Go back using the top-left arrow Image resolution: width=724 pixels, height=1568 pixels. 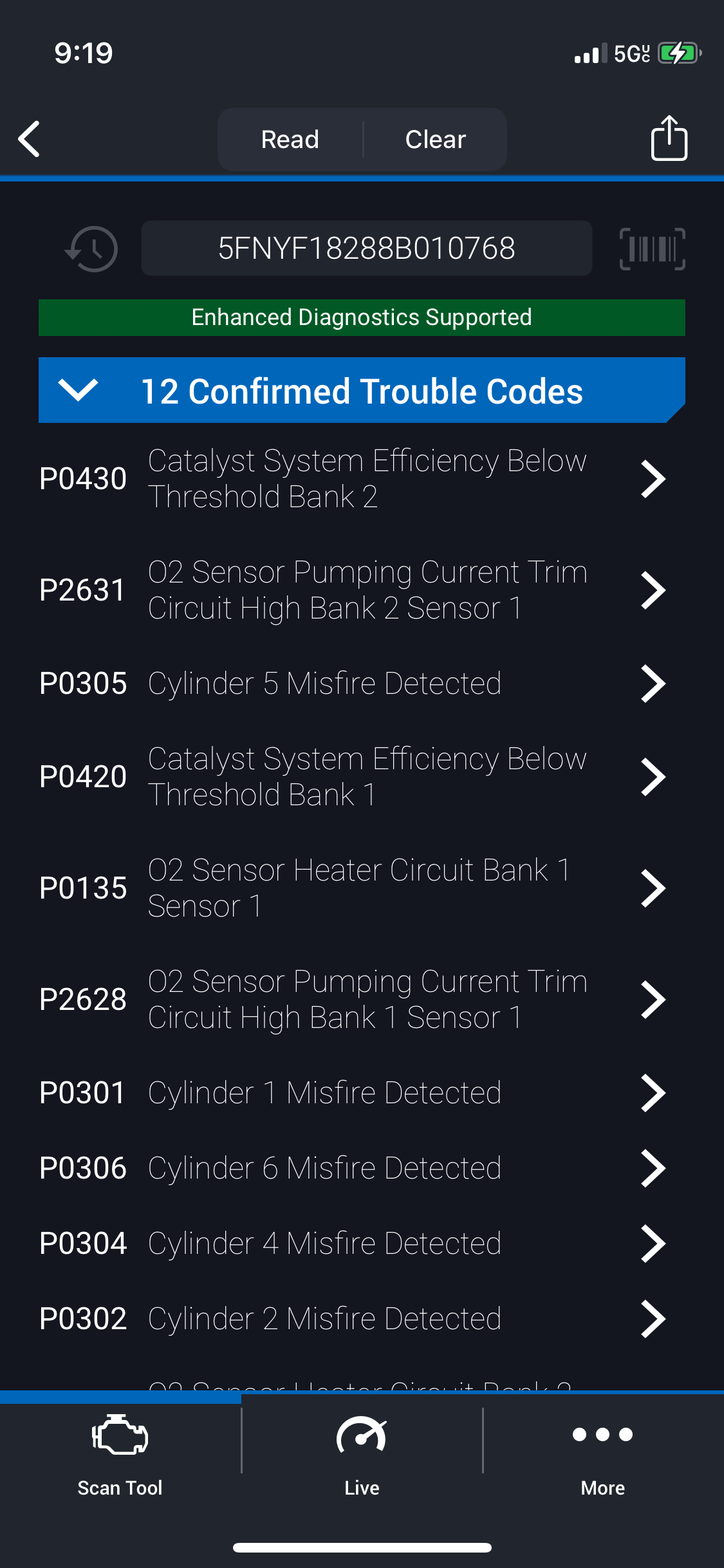30,139
